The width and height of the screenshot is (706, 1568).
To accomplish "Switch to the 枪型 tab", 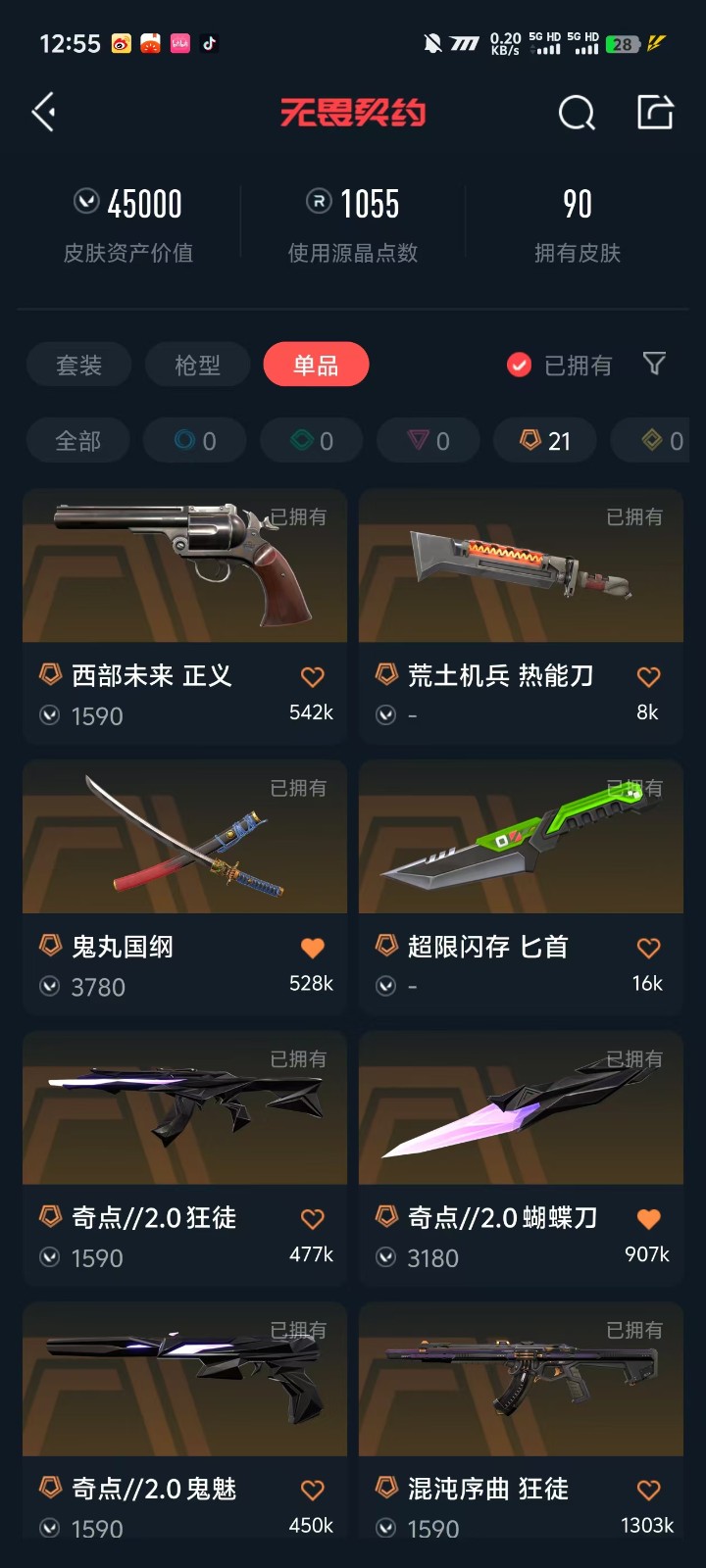I will coord(197,366).
